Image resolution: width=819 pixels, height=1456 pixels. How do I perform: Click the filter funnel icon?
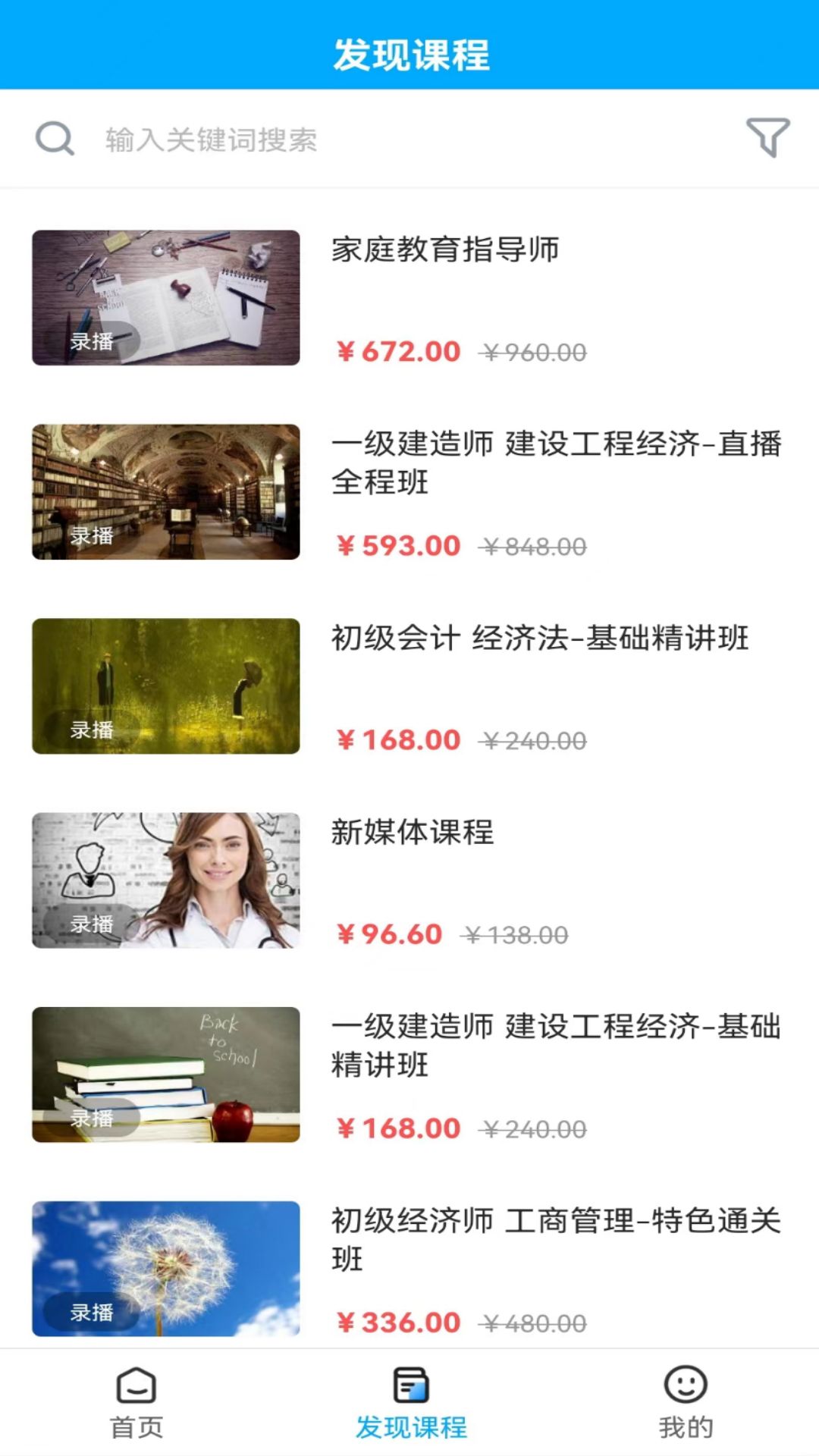[x=767, y=139]
